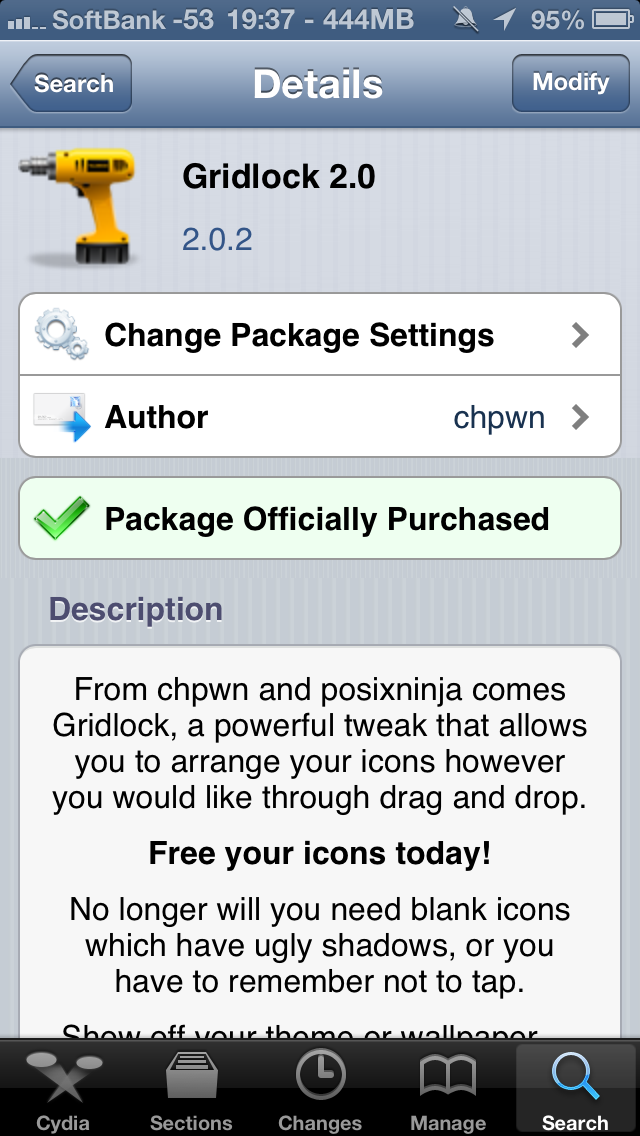
Task: Tap the Modify button
Action: pos(570,83)
